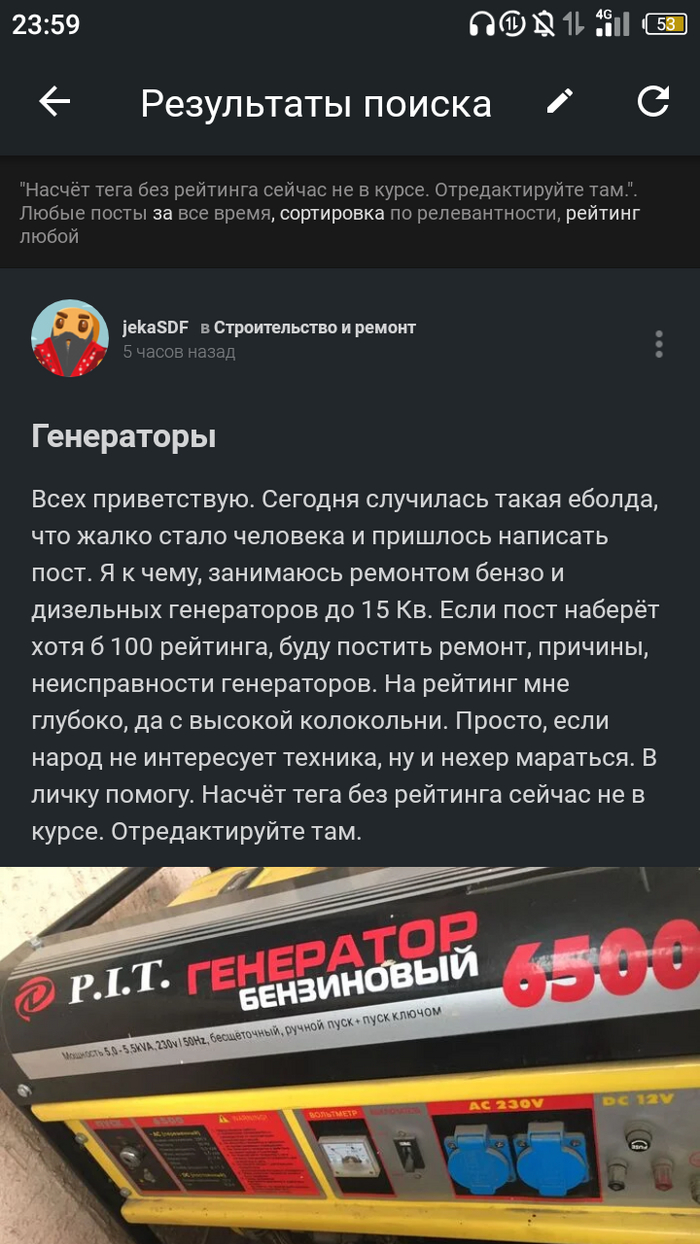Go back from search results

coord(55,102)
